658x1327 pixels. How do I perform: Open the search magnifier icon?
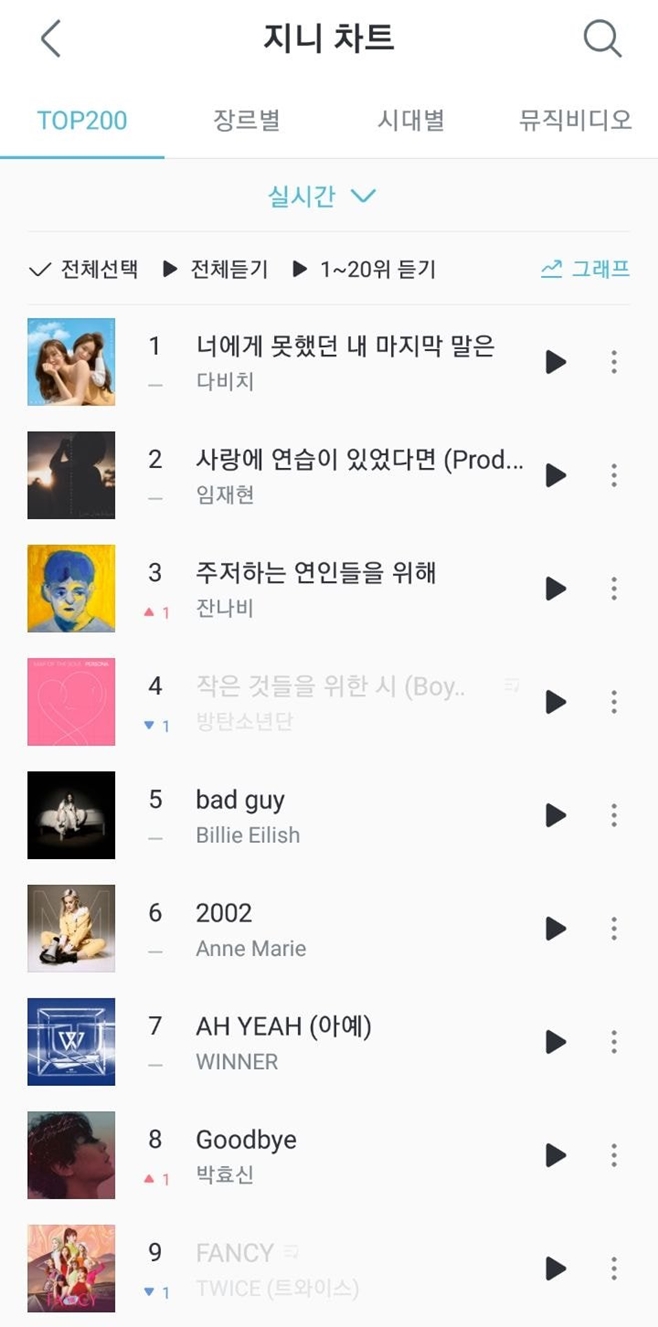(x=602, y=39)
